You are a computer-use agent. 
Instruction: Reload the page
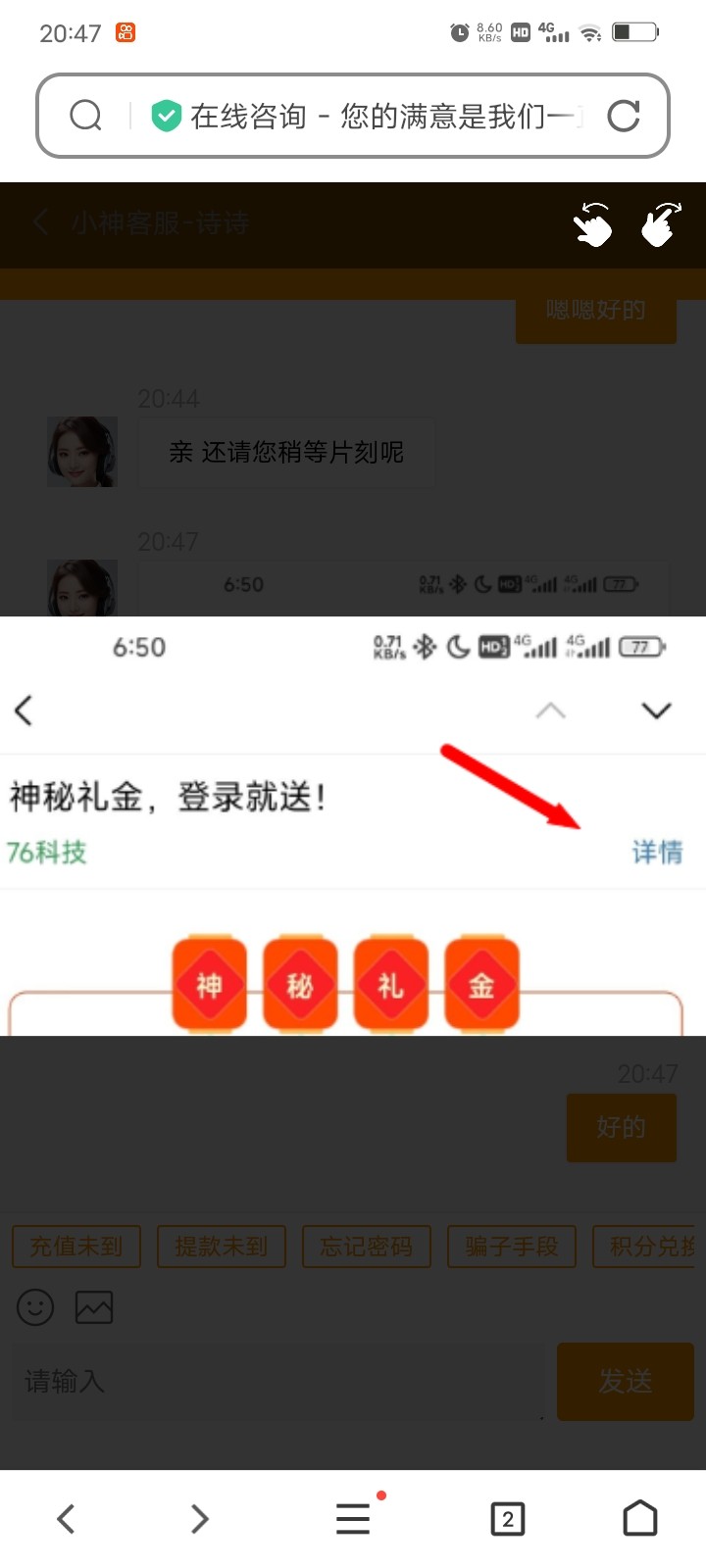[x=624, y=117]
